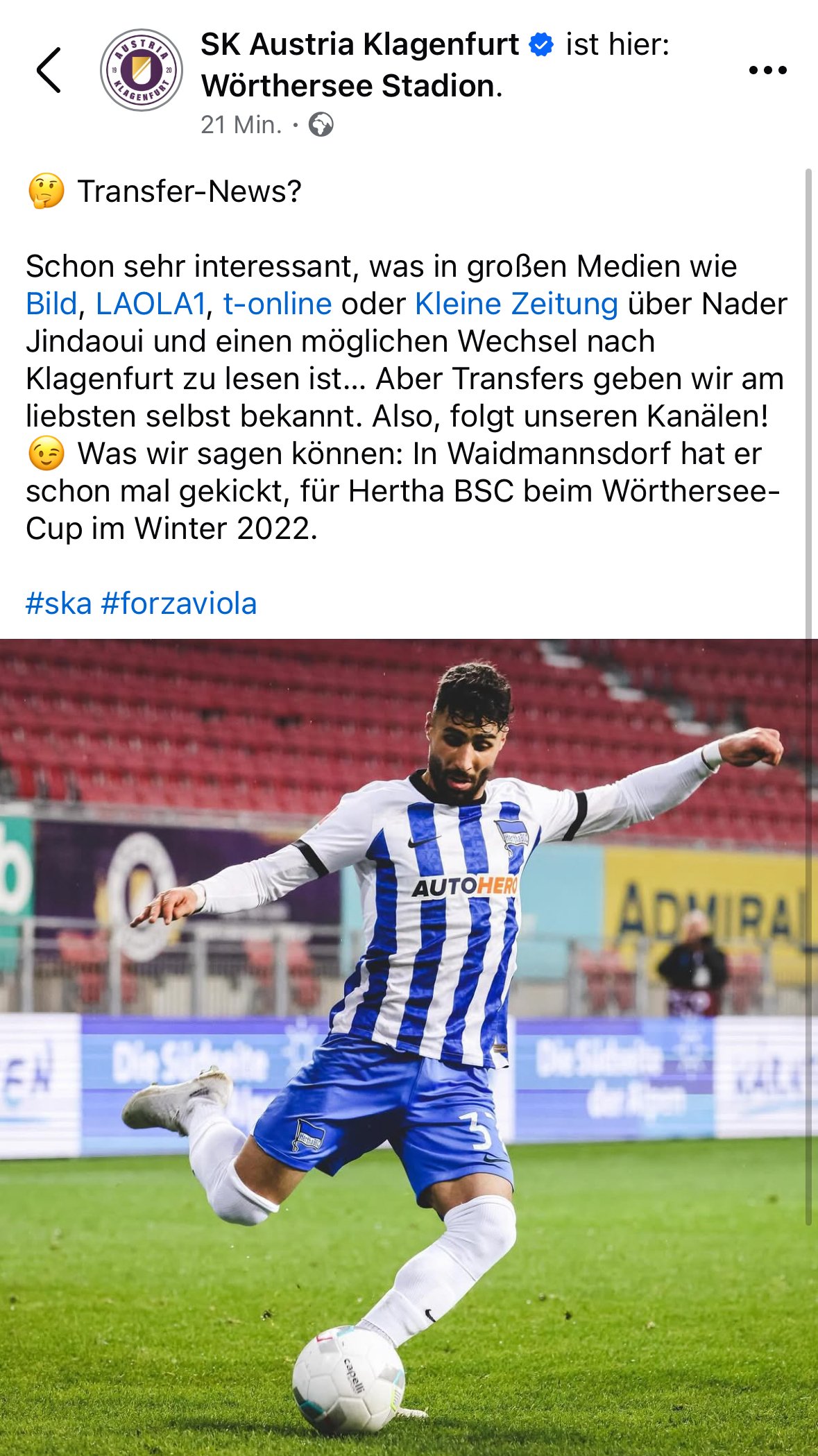Open the three-dot post options menu

767,70
